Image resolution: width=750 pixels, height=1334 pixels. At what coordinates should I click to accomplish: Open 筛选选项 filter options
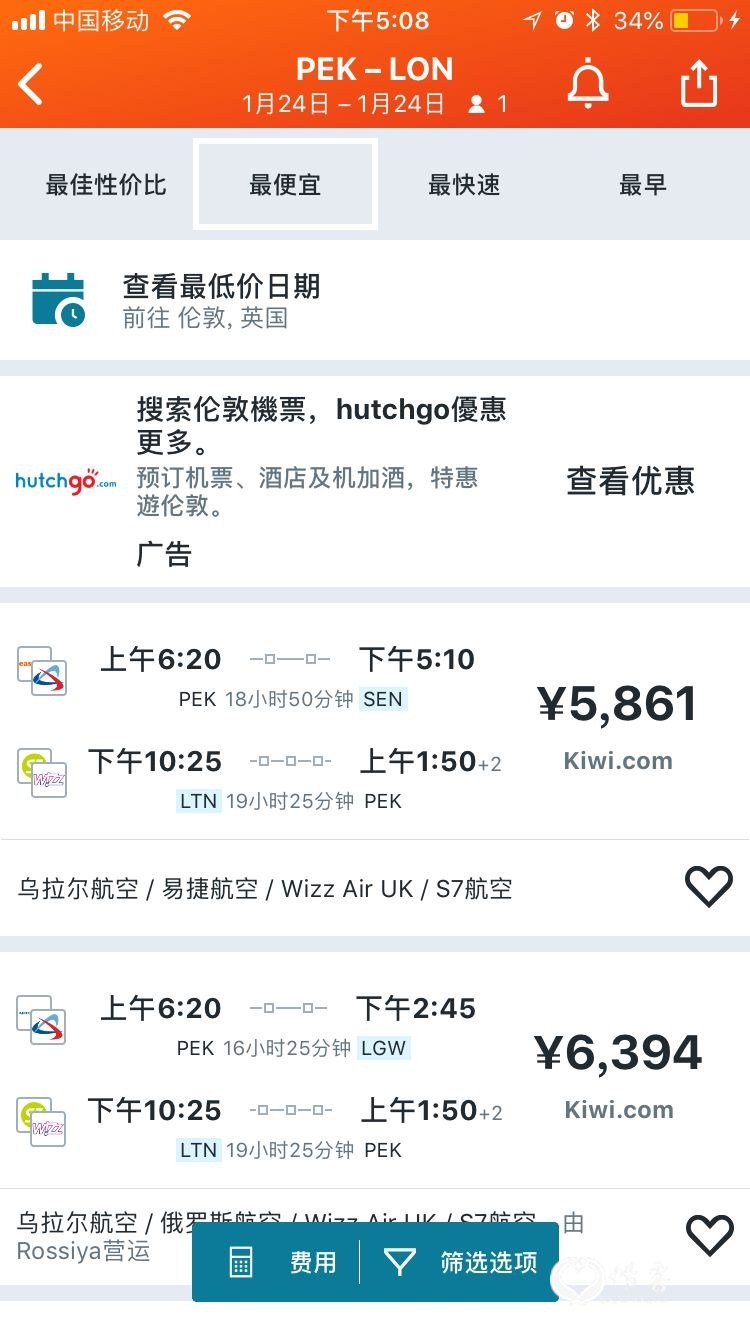(x=462, y=1262)
